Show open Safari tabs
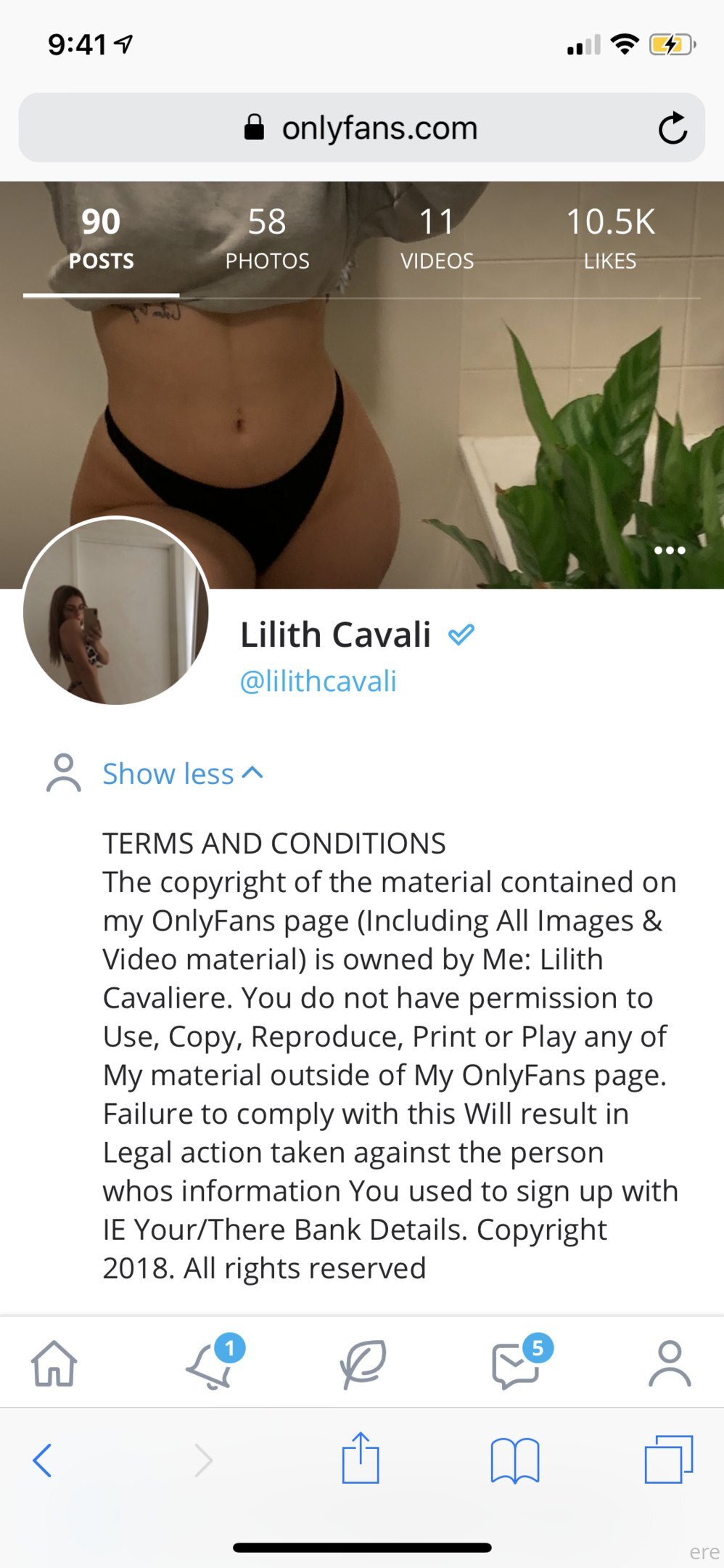 click(x=668, y=1459)
